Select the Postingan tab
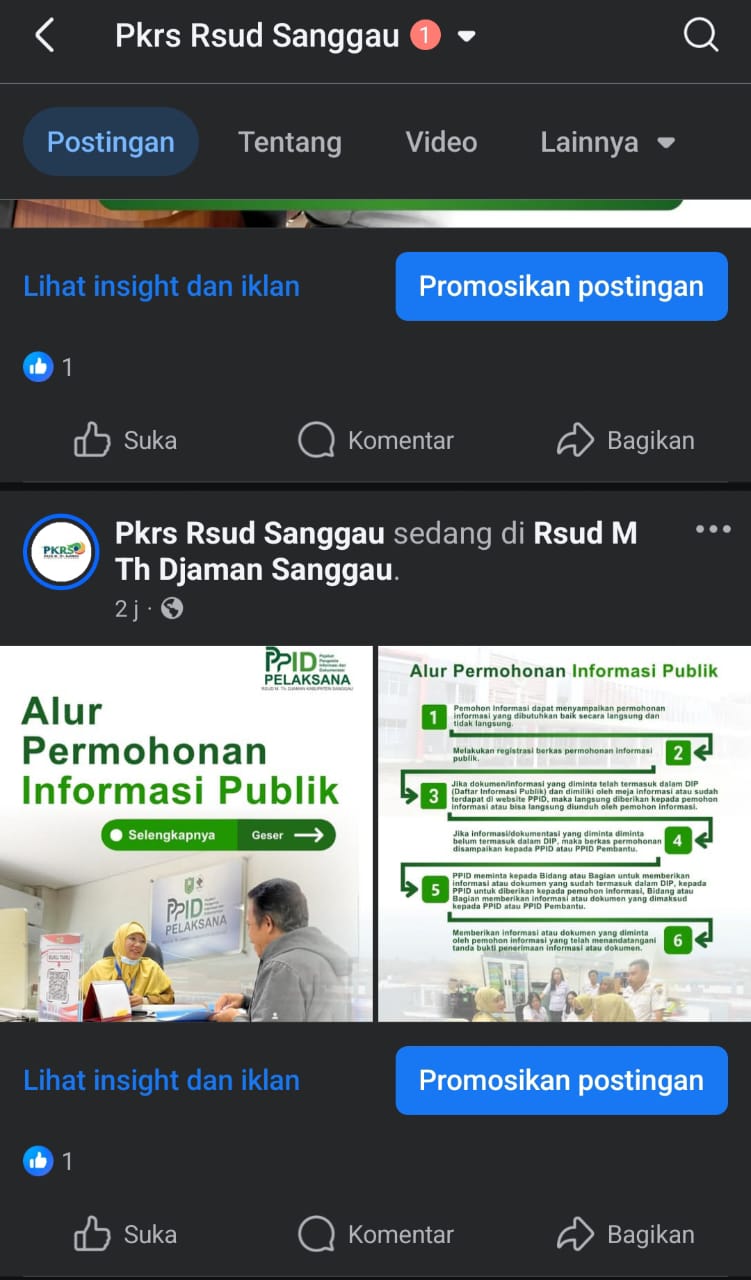The width and height of the screenshot is (751, 1280). coord(110,142)
